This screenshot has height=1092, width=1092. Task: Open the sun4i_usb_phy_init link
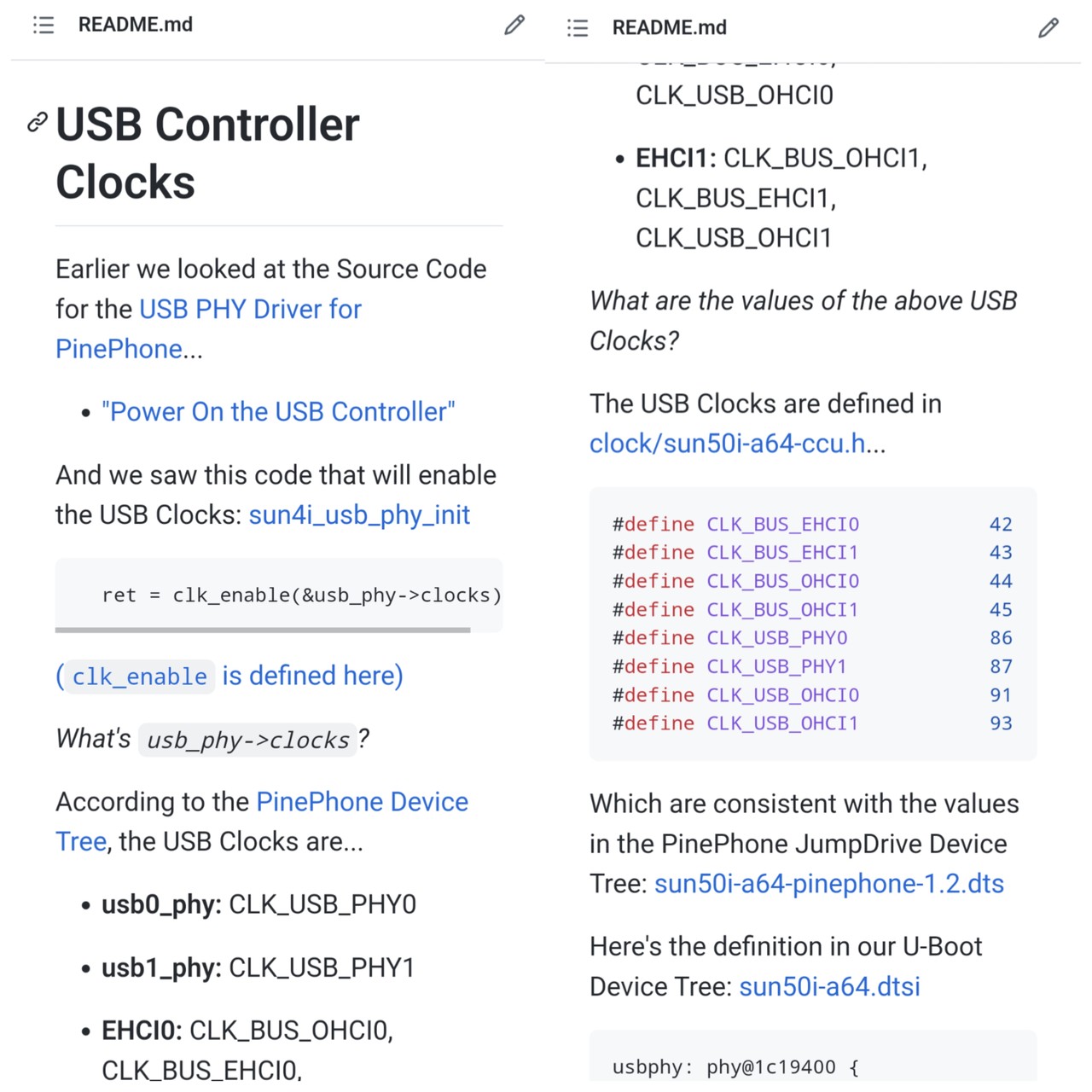tap(359, 515)
